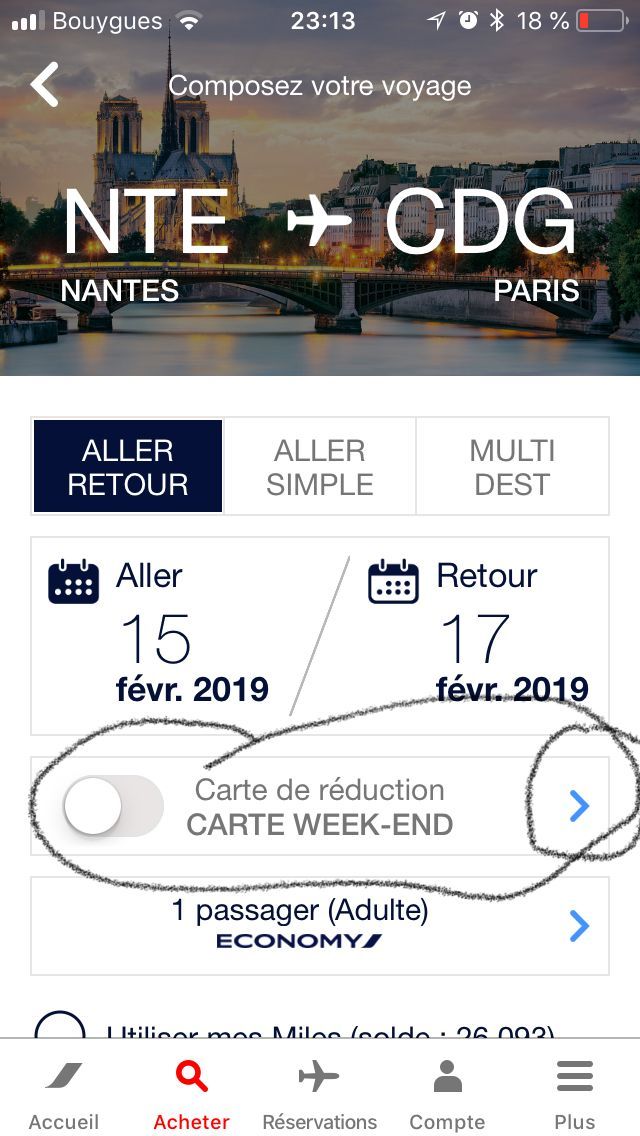Show the Plus menu tab

(x=575, y=1092)
